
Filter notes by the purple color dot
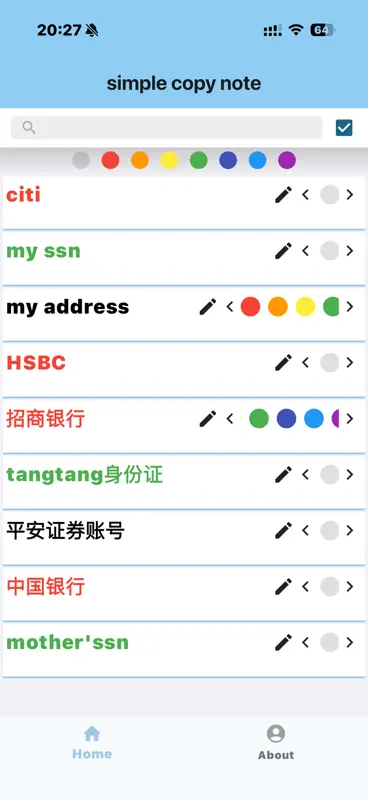(287, 160)
